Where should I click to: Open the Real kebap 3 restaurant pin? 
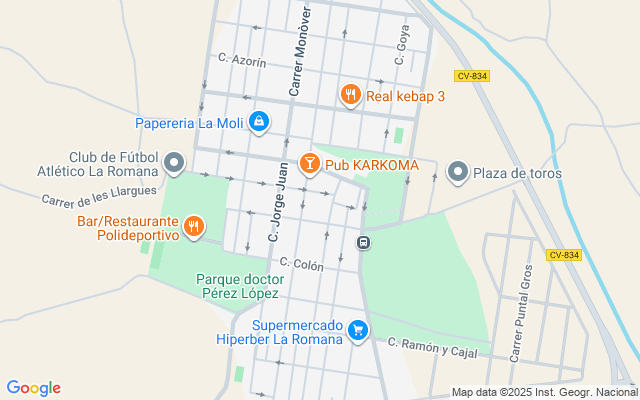(351, 96)
